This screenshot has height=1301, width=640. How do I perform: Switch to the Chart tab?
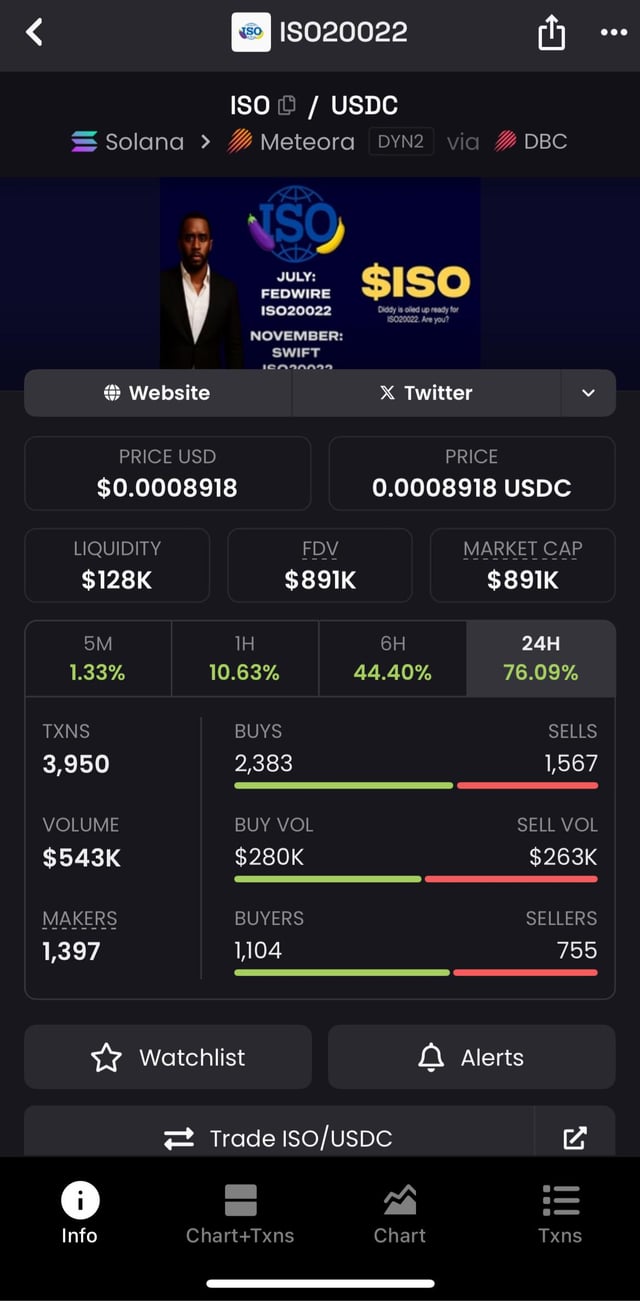(400, 1213)
